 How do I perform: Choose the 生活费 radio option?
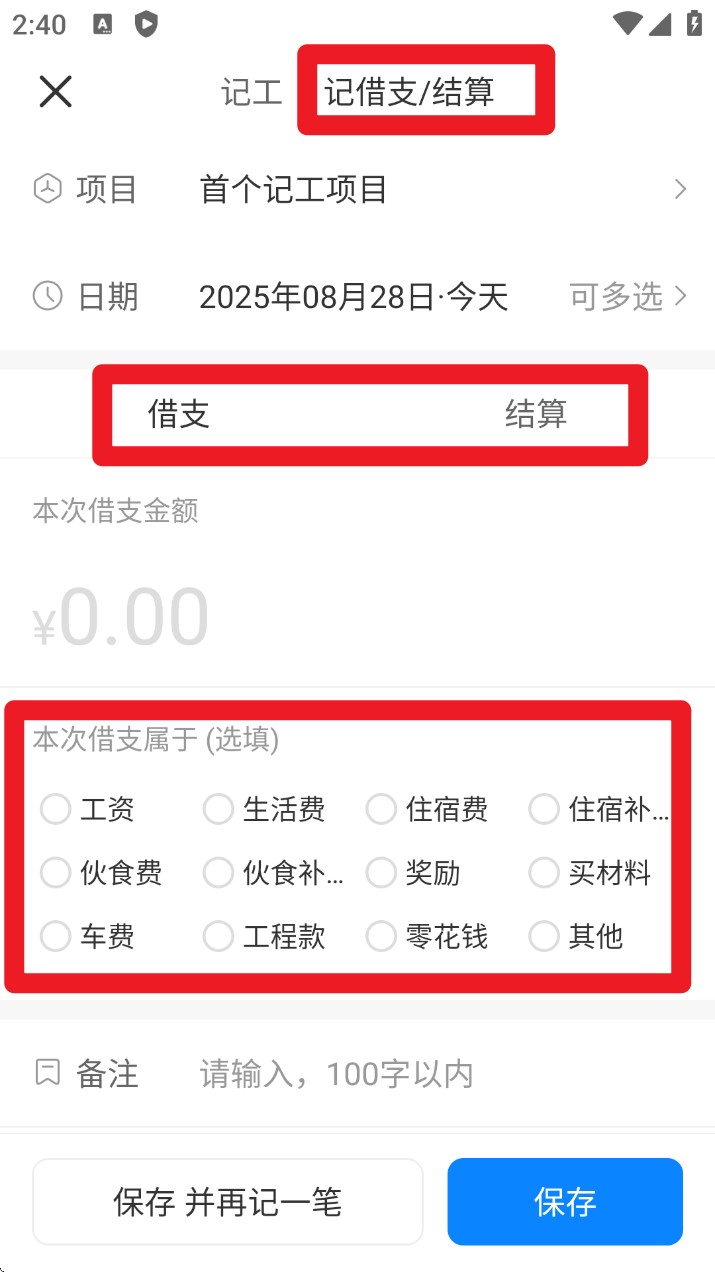(x=264, y=809)
